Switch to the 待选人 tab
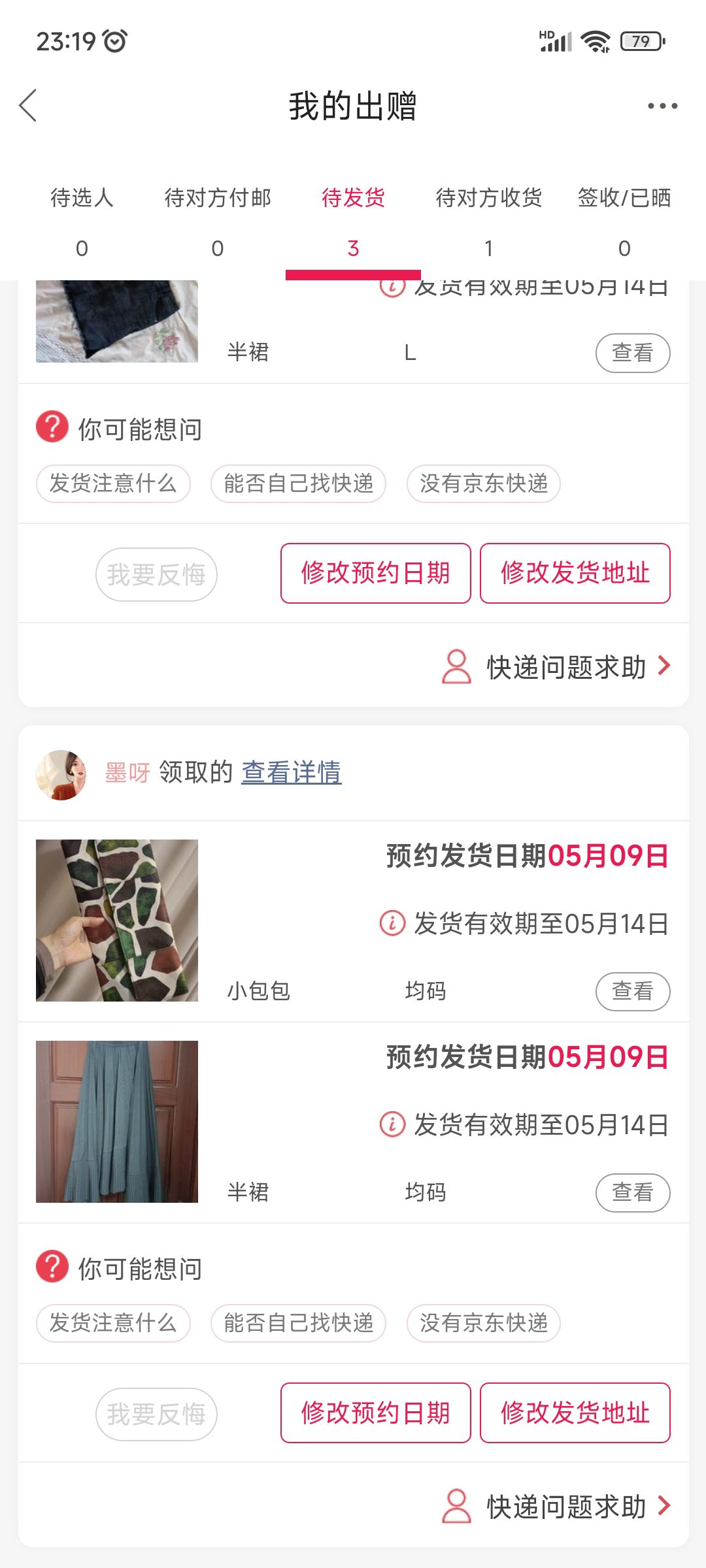 point(82,222)
